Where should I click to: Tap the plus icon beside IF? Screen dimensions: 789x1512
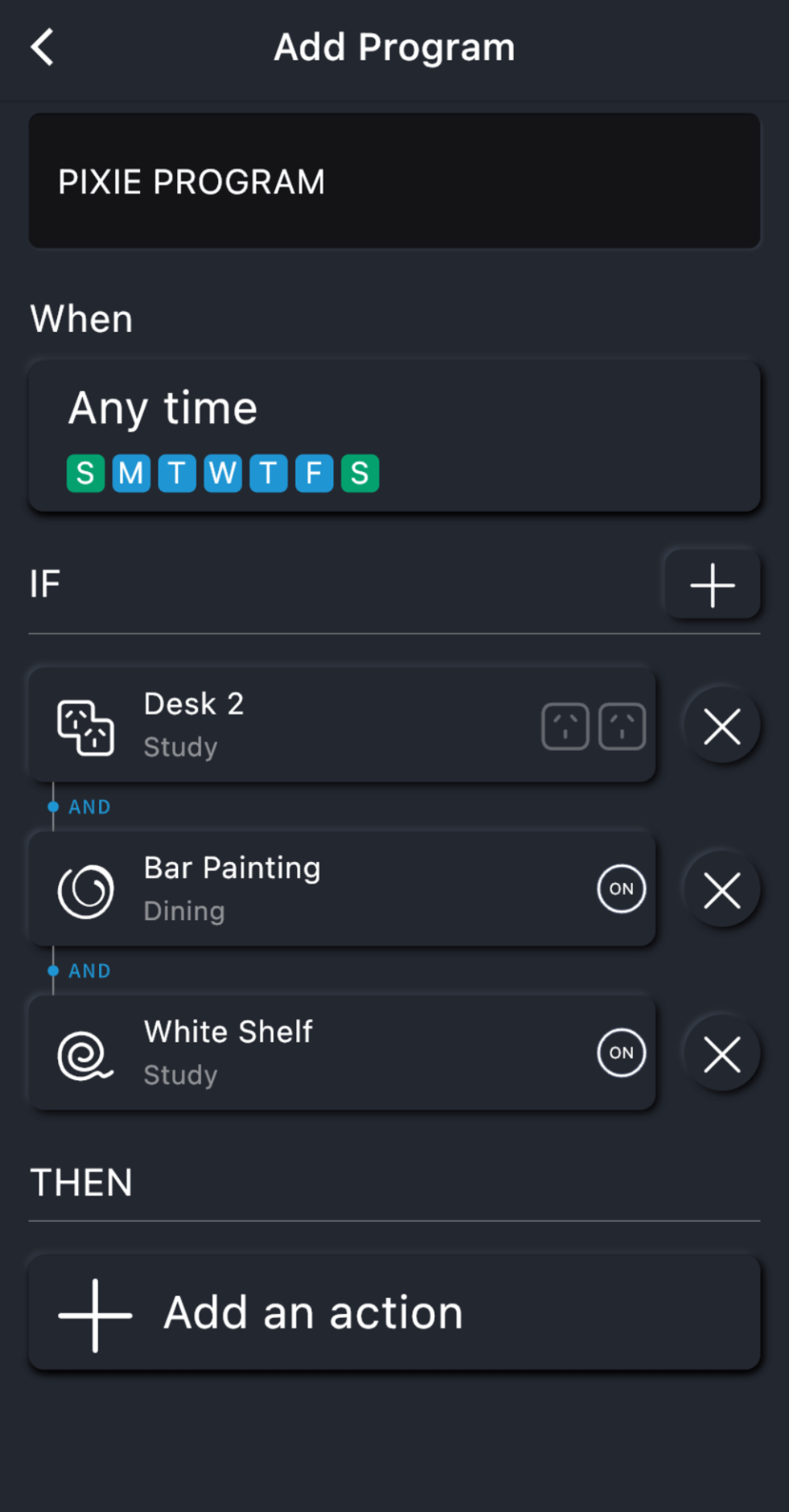pyautogui.click(x=711, y=584)
